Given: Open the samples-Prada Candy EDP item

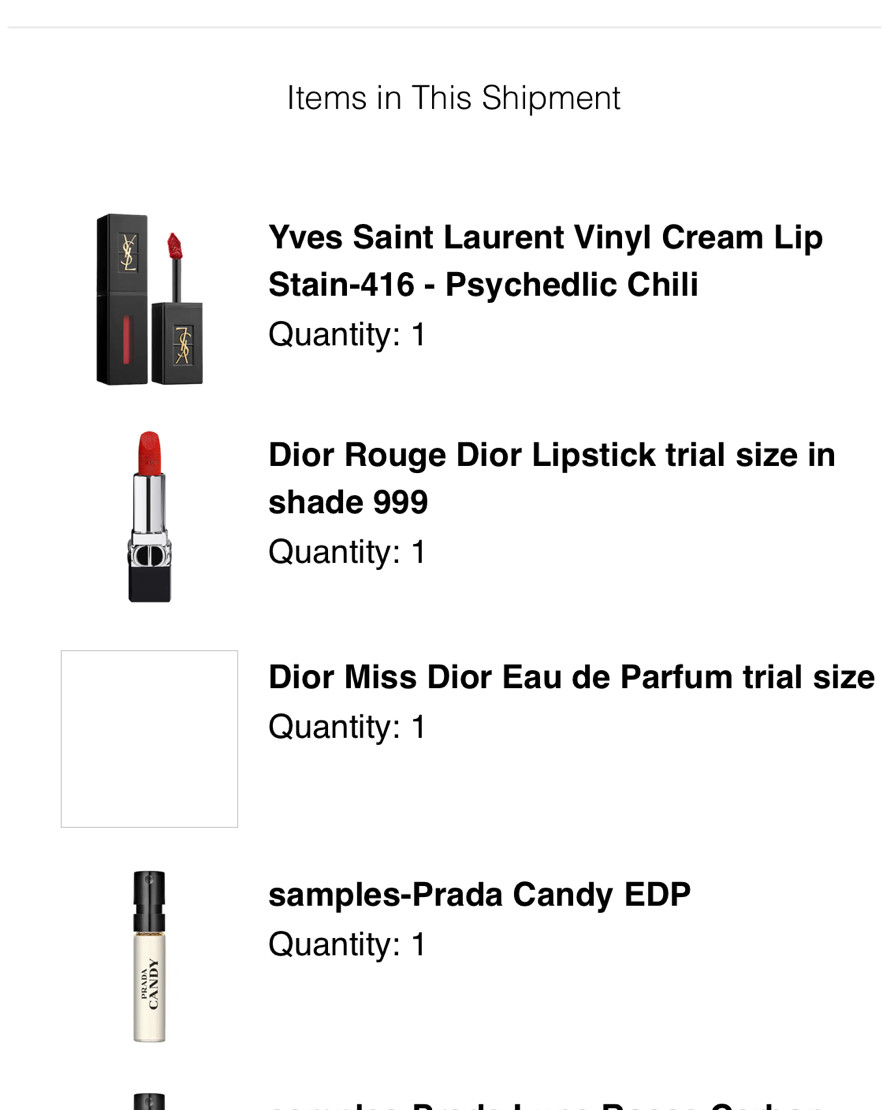Looking at the screenshot, I should (479, 895).
